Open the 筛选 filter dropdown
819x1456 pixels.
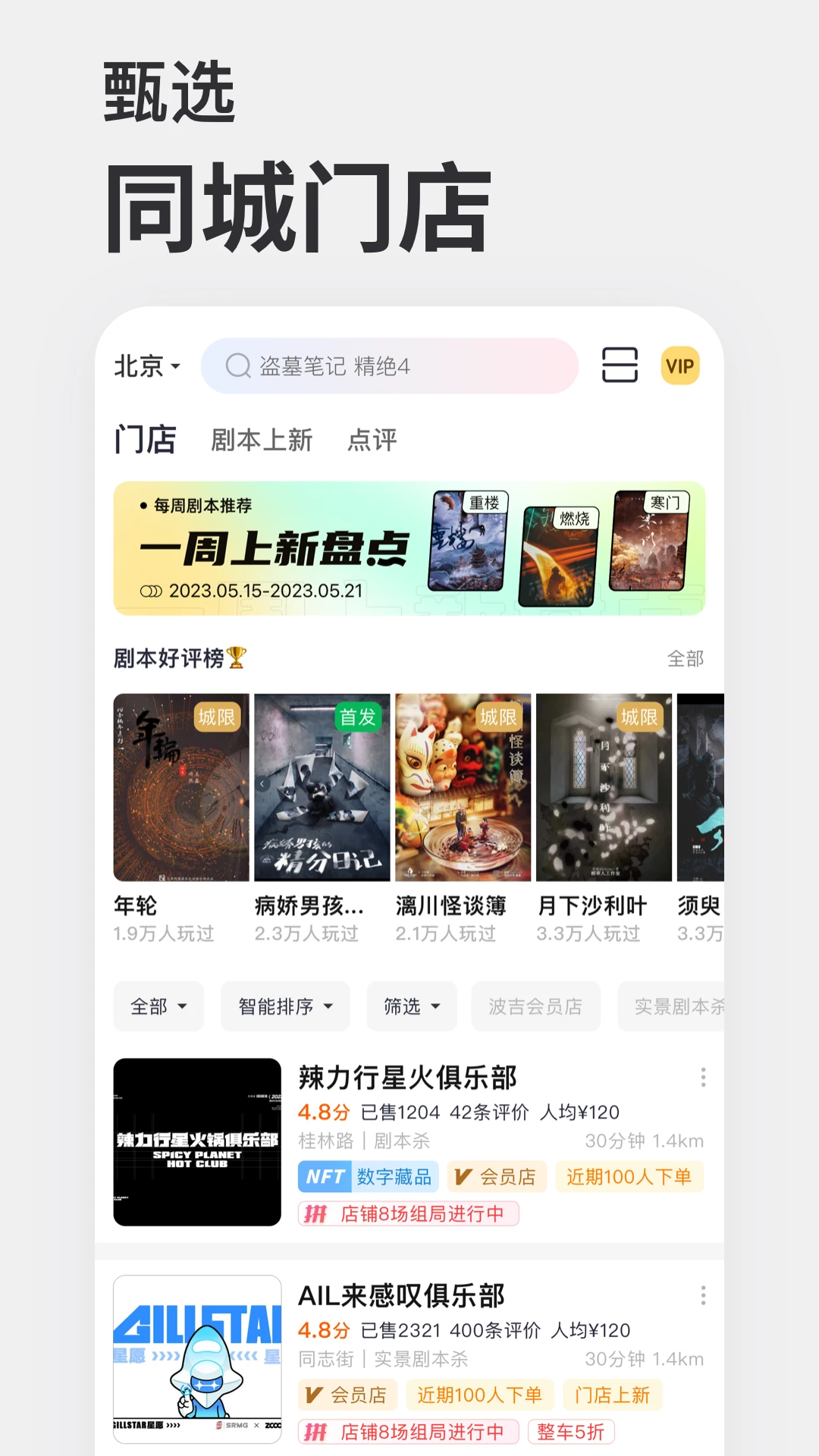(411, 1006)
